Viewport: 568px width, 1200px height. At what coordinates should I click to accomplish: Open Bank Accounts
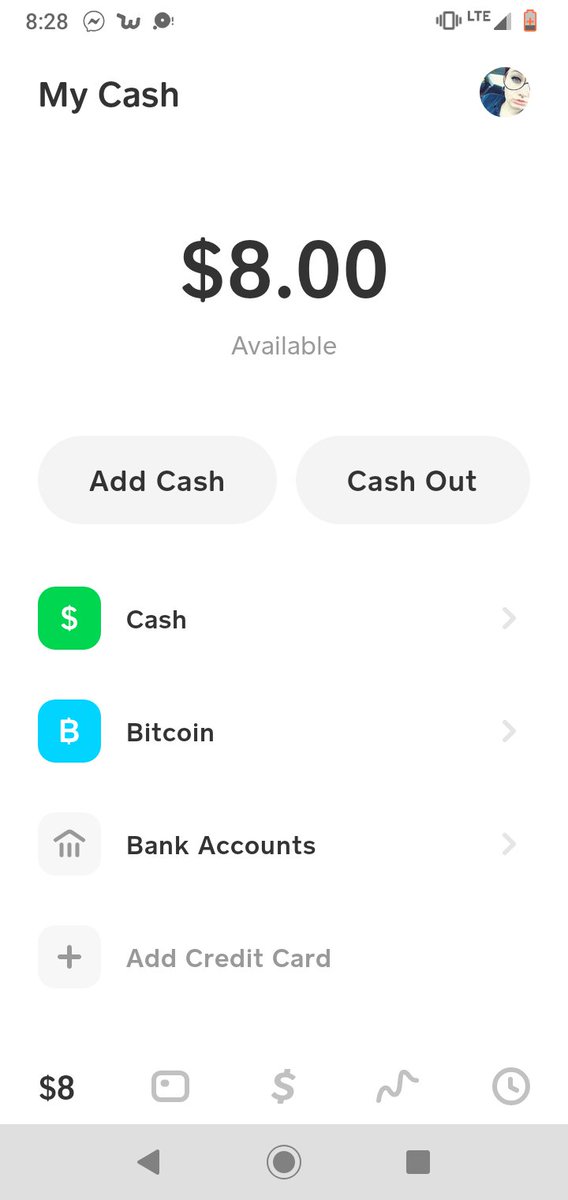tap(284, 845)
